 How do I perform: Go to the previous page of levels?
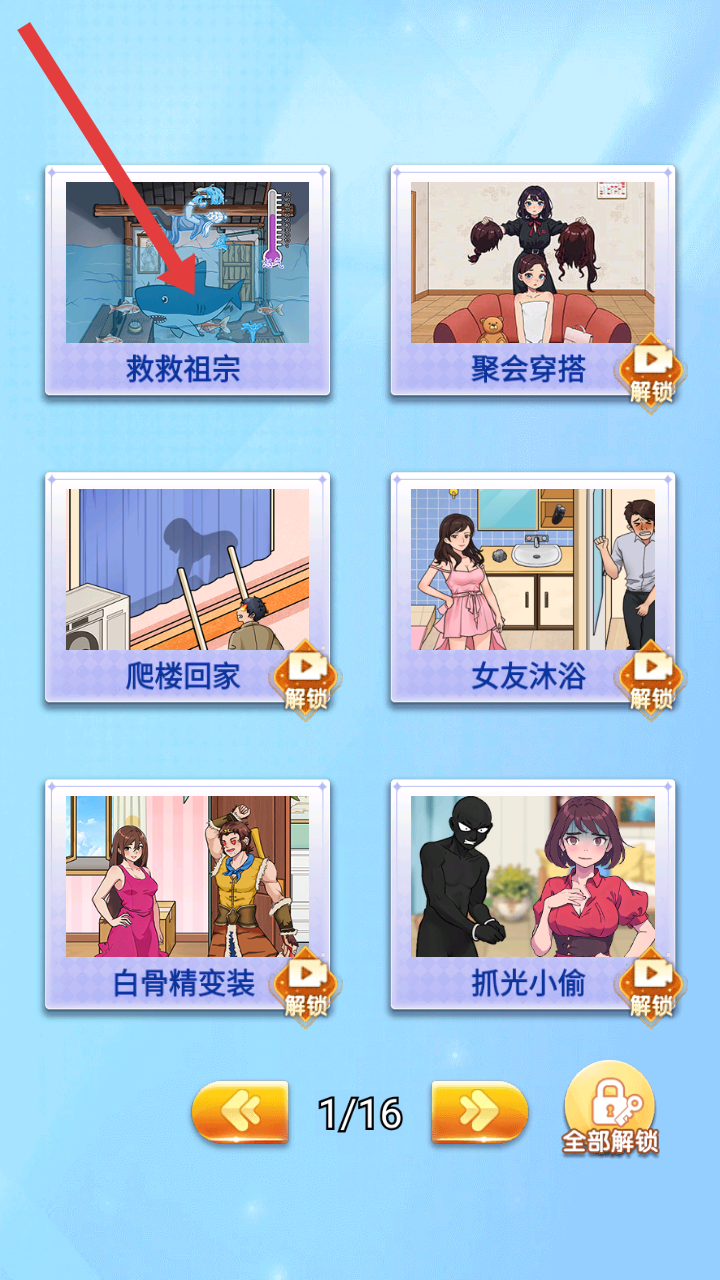[240, 1111]
